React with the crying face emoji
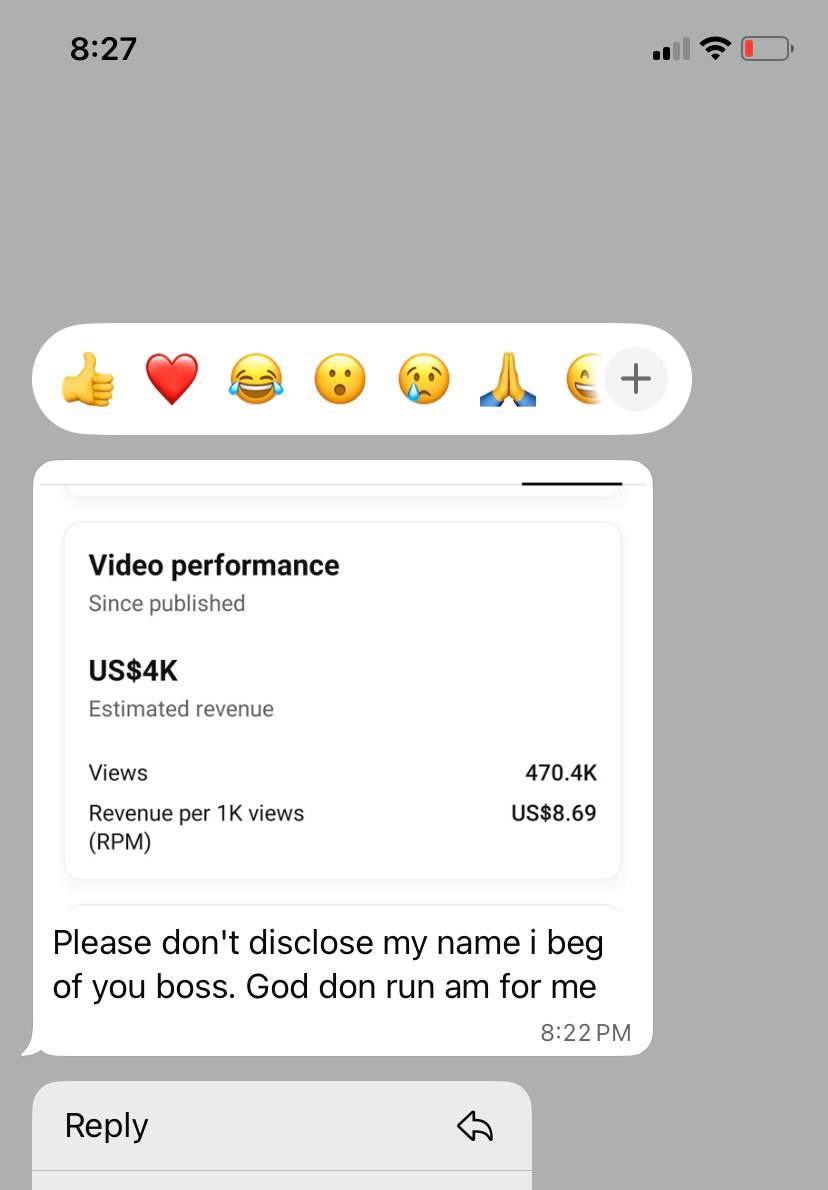 point(424,380)
